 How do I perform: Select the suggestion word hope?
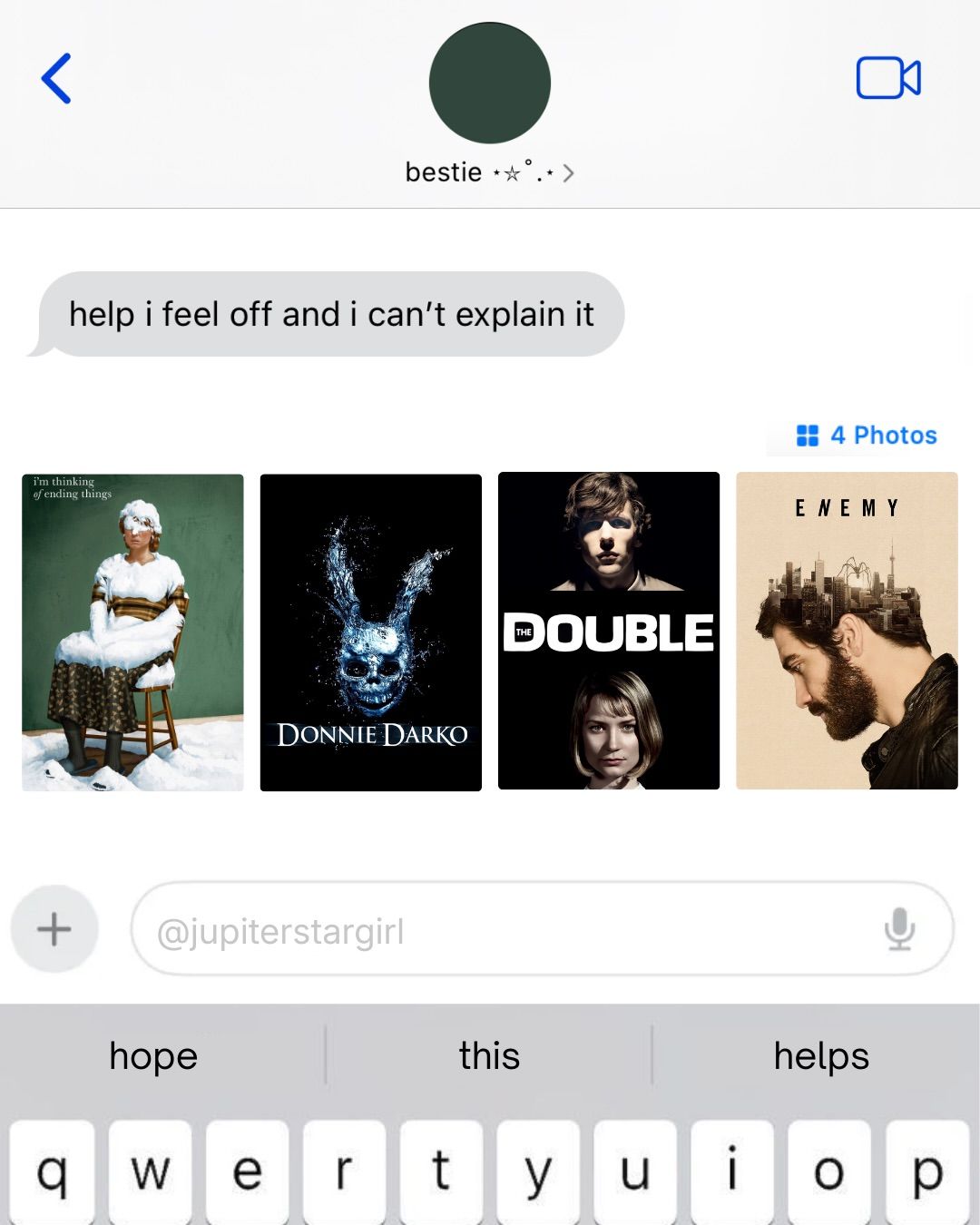(x=152, y=1055)
